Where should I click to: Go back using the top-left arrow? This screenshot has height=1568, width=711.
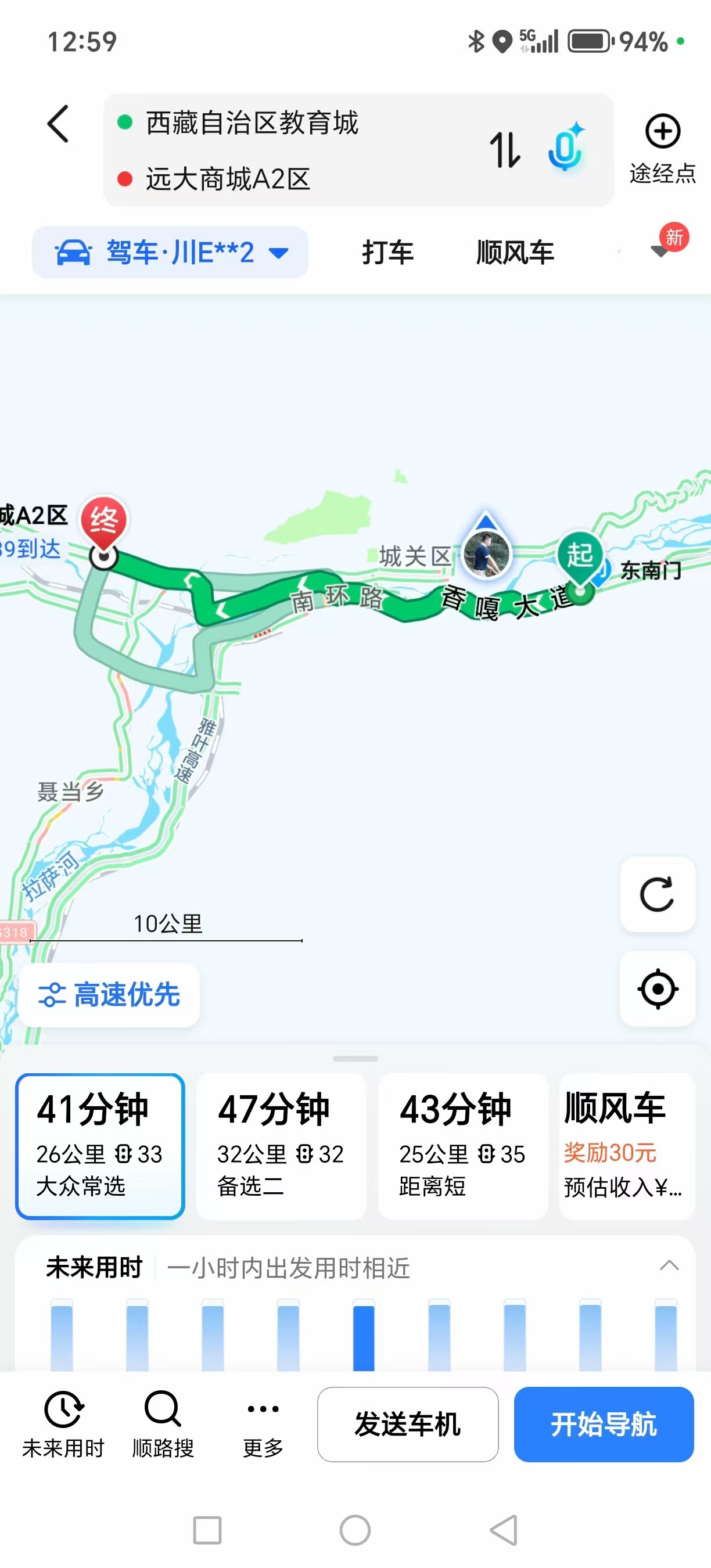click(x=58, y=124)
